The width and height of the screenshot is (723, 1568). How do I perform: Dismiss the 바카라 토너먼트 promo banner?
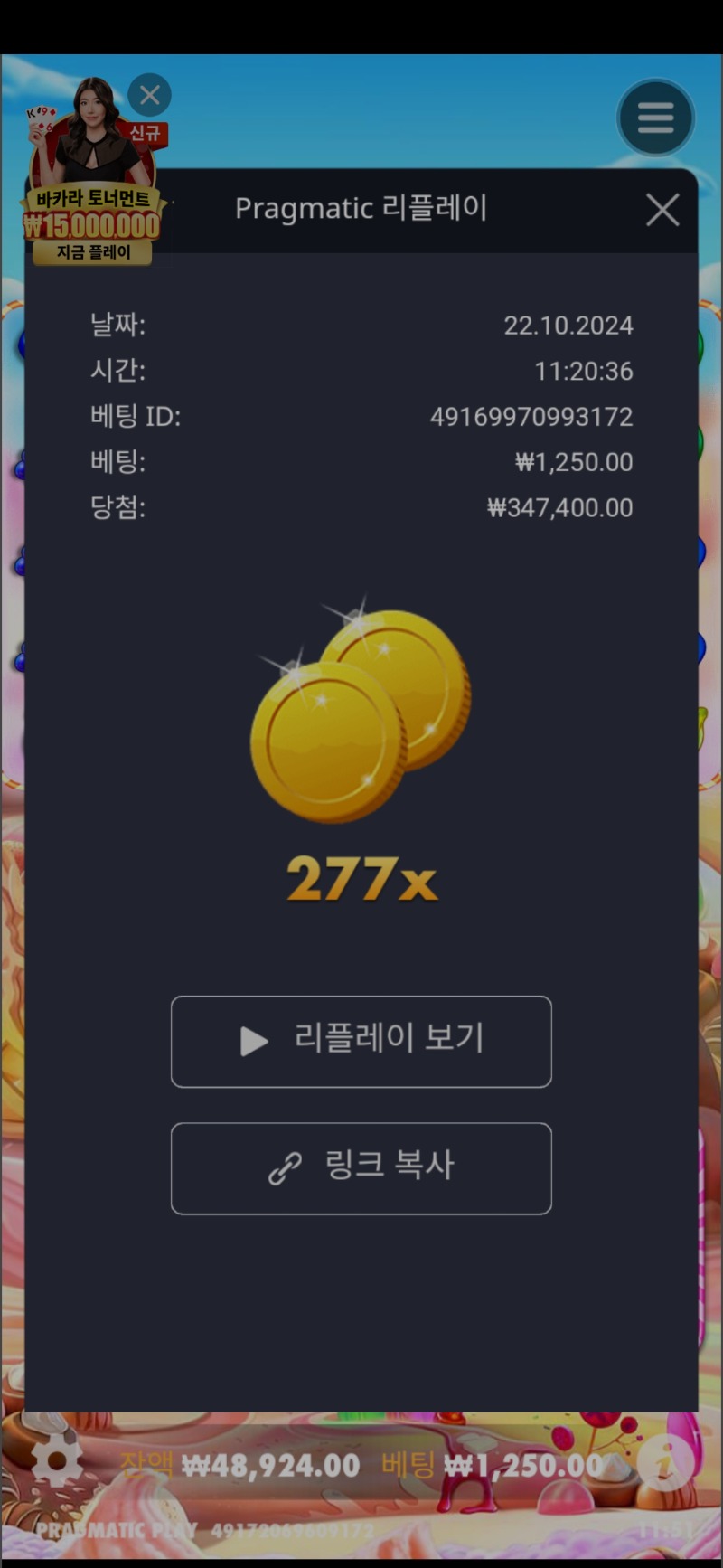tap(149, 95)
